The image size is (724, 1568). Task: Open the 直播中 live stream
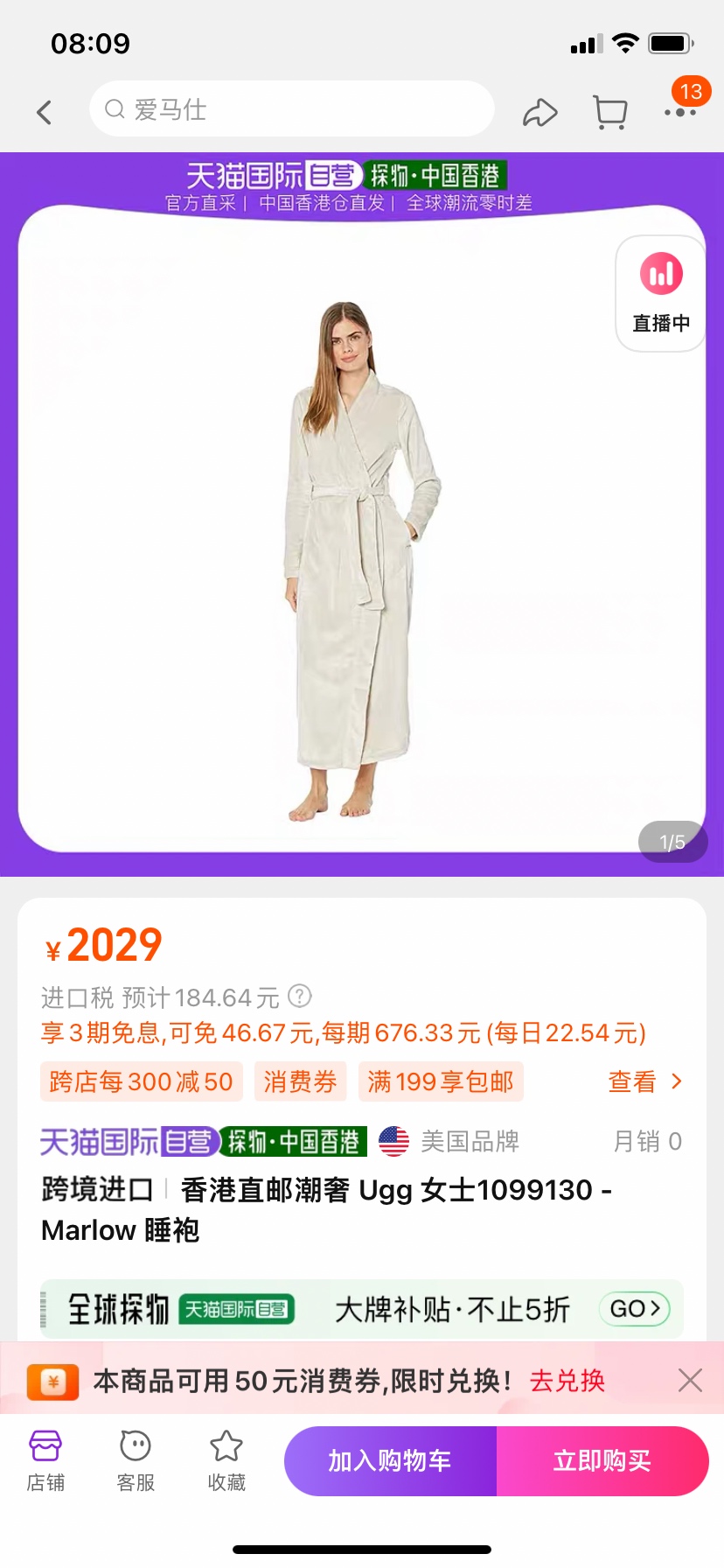(x=661, y=293)
